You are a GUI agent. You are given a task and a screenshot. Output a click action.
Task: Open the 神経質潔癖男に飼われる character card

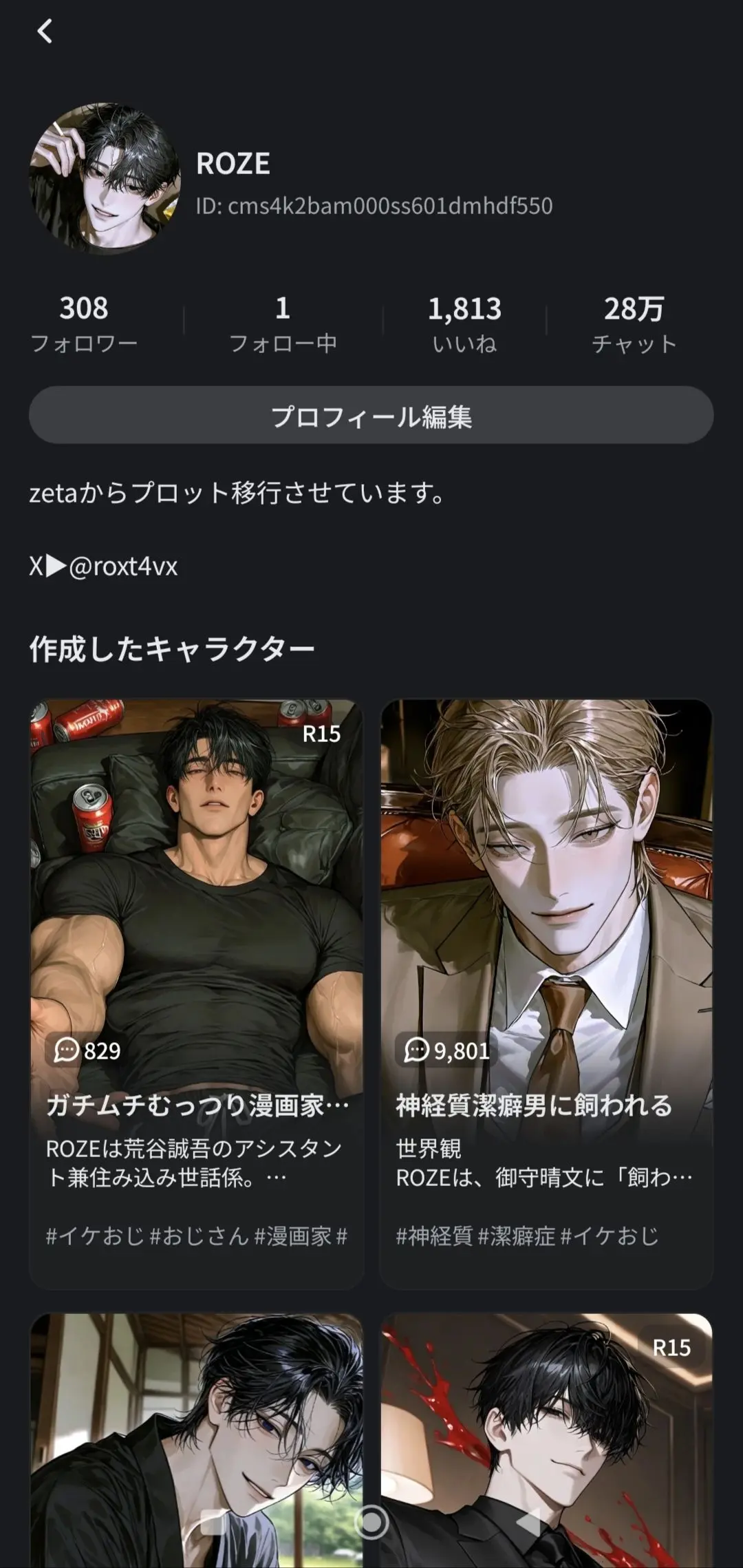coord(547,994)
